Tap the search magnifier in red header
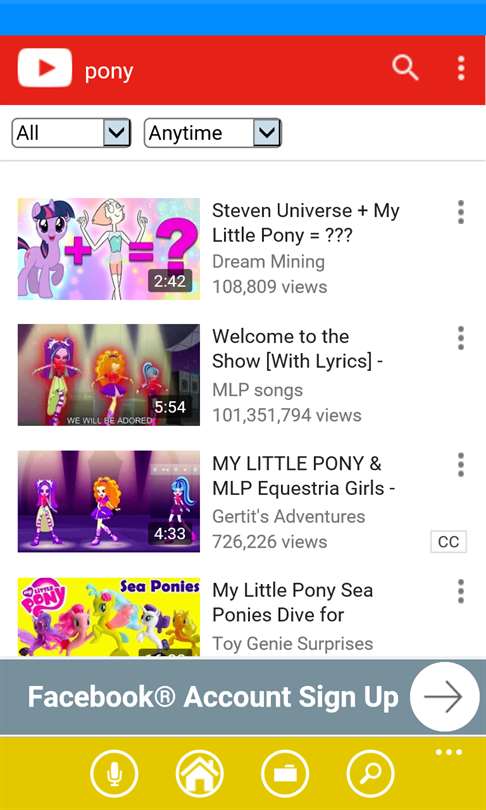 pyautogui.click(x=405, y=68)
